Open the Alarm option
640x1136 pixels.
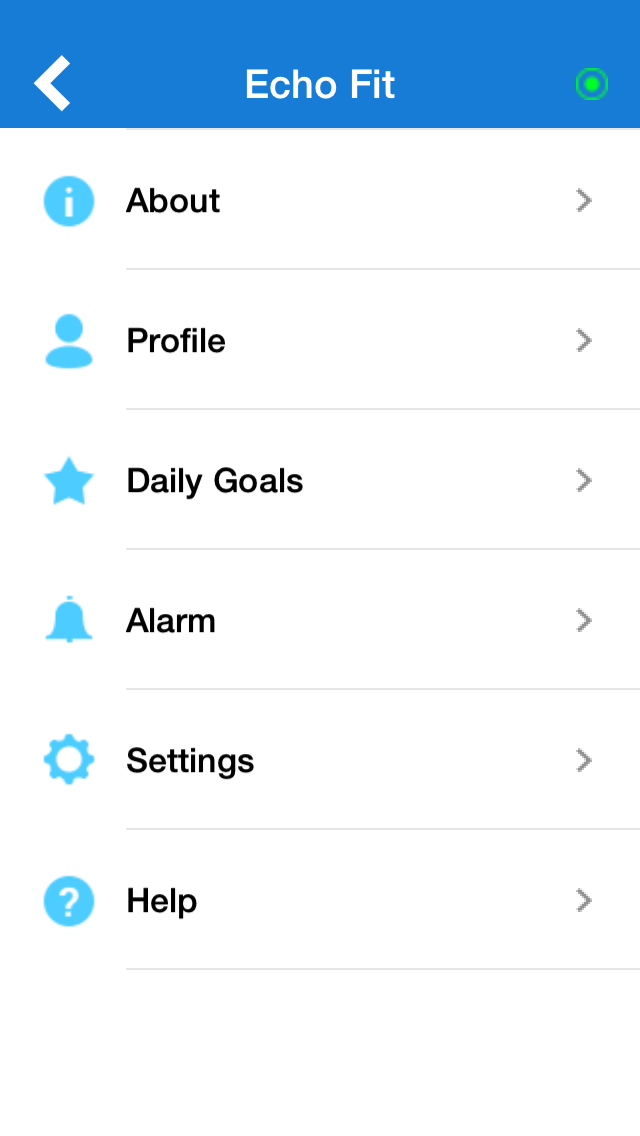[320, 621]
